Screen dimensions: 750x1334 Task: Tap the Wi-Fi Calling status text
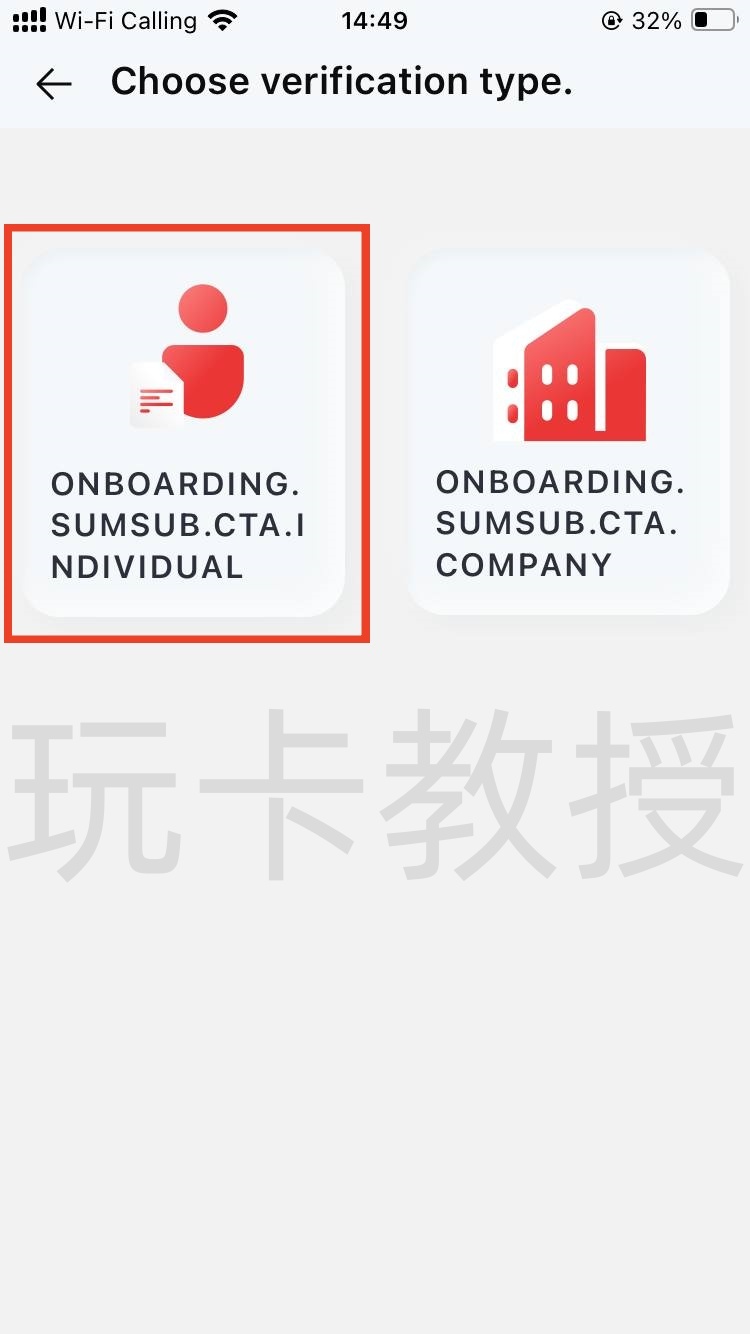(125, 19)
